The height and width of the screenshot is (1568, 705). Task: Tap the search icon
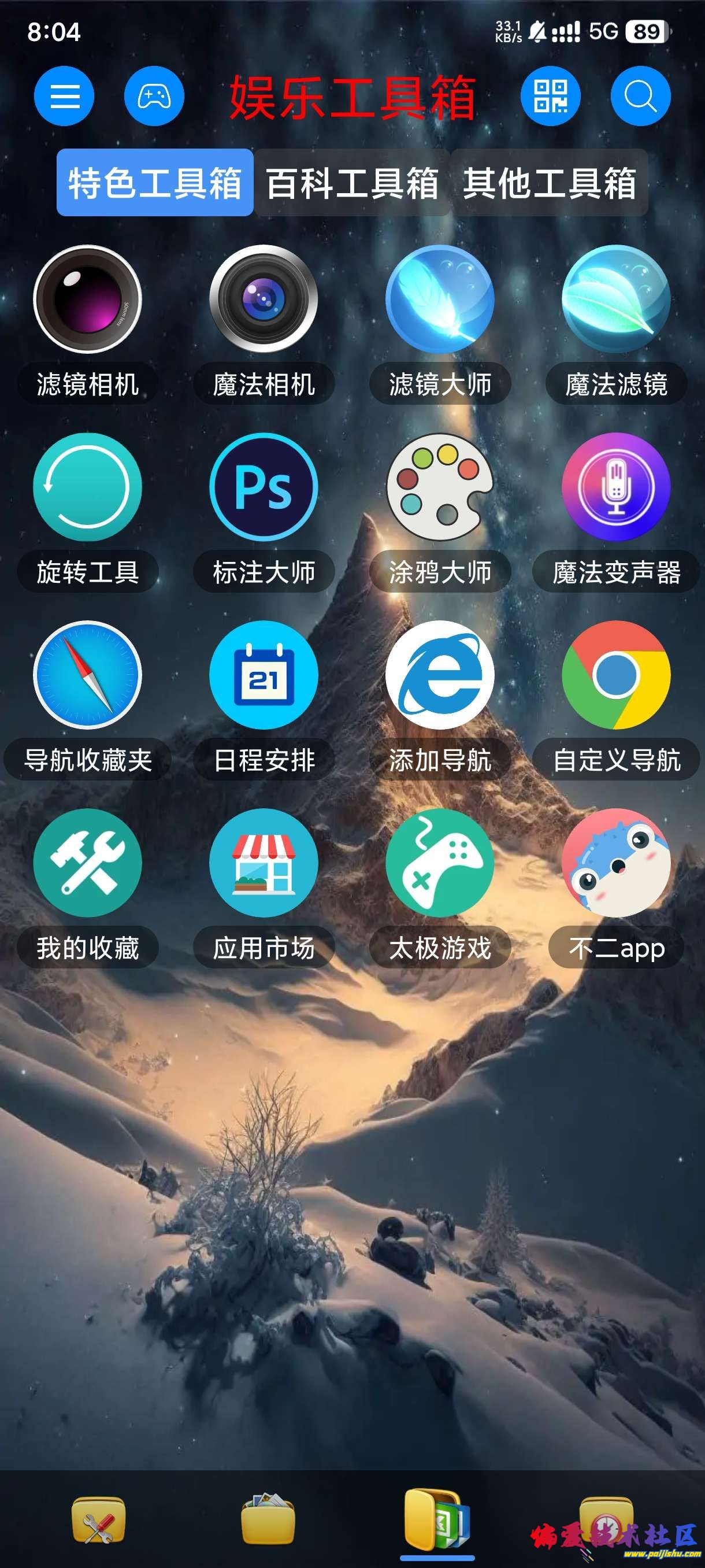click(640, 96)
